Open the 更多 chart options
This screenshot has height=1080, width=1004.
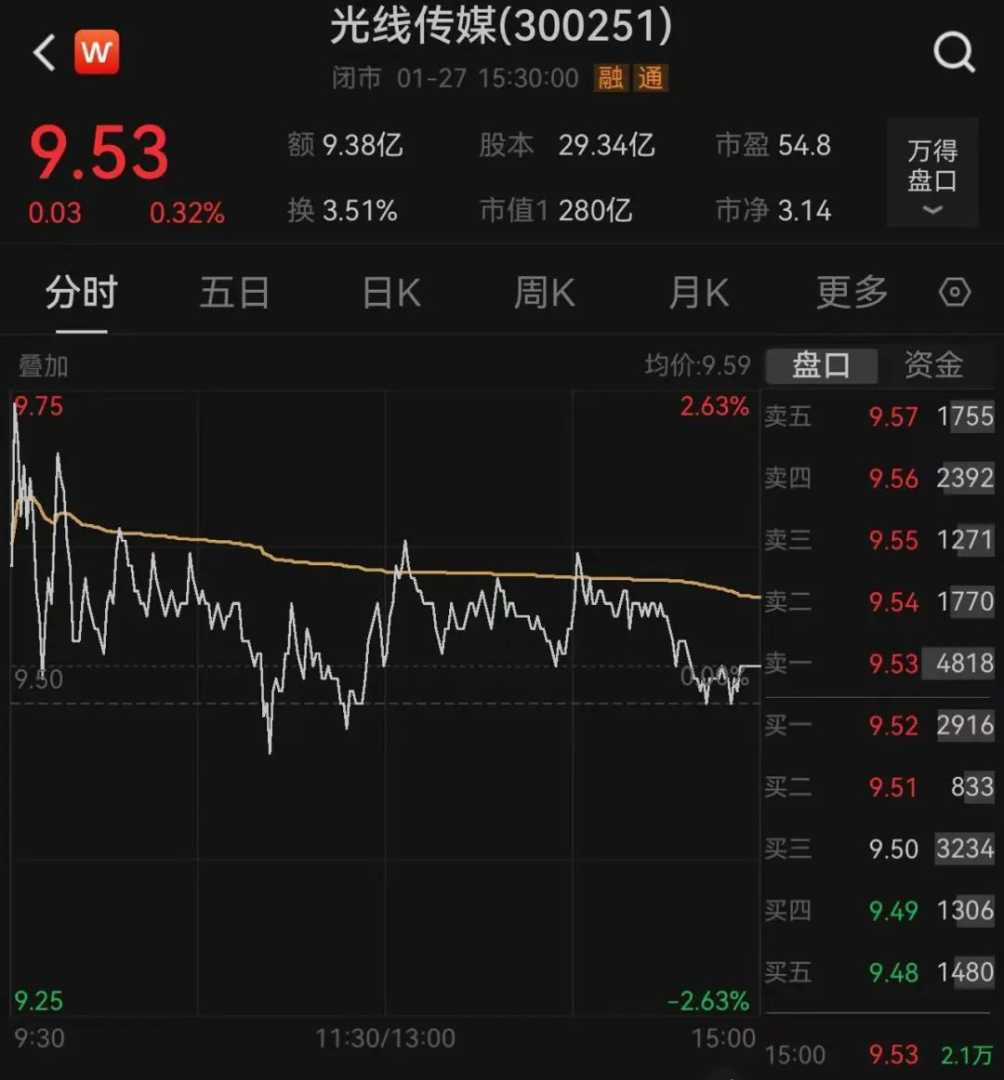click(852, 293)
